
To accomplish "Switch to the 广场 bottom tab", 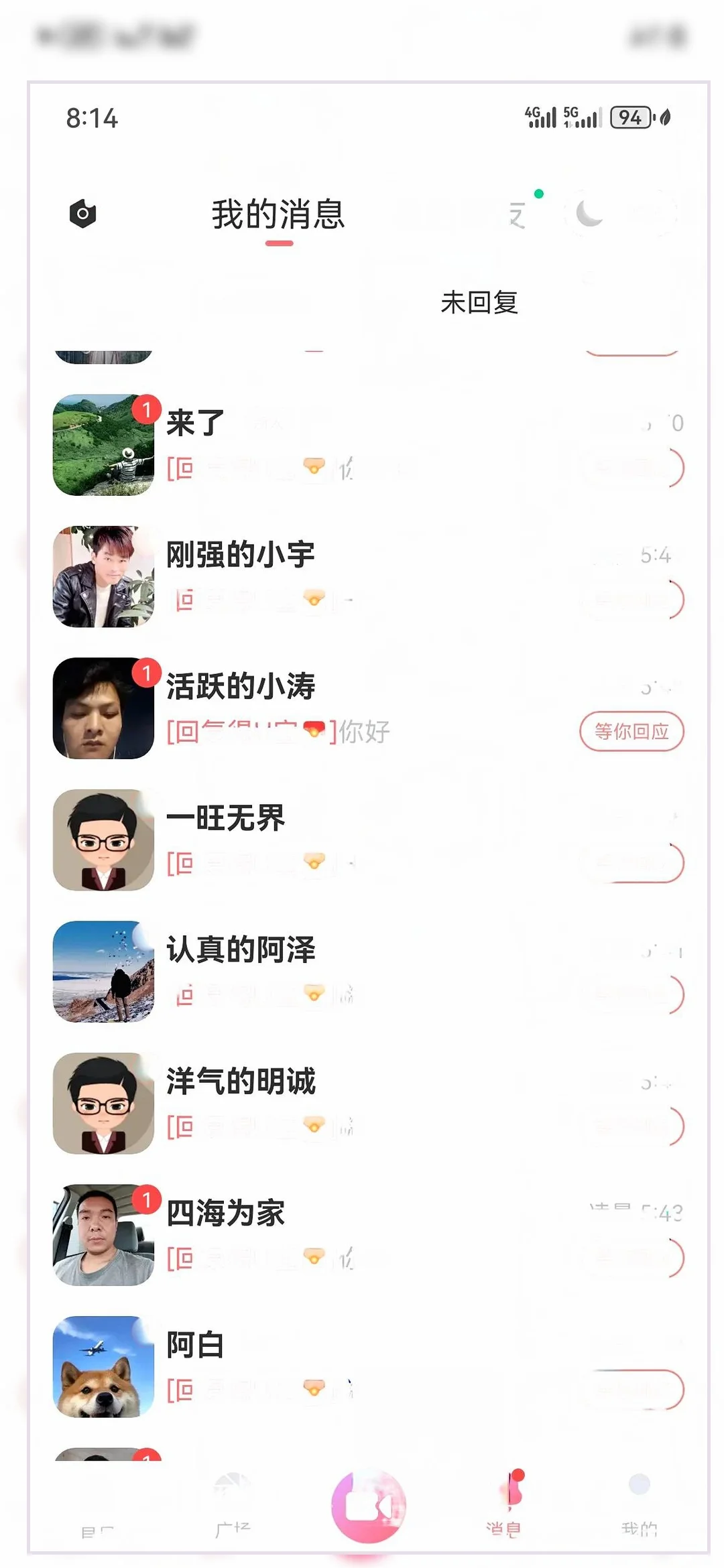I will pos(233,1504).
